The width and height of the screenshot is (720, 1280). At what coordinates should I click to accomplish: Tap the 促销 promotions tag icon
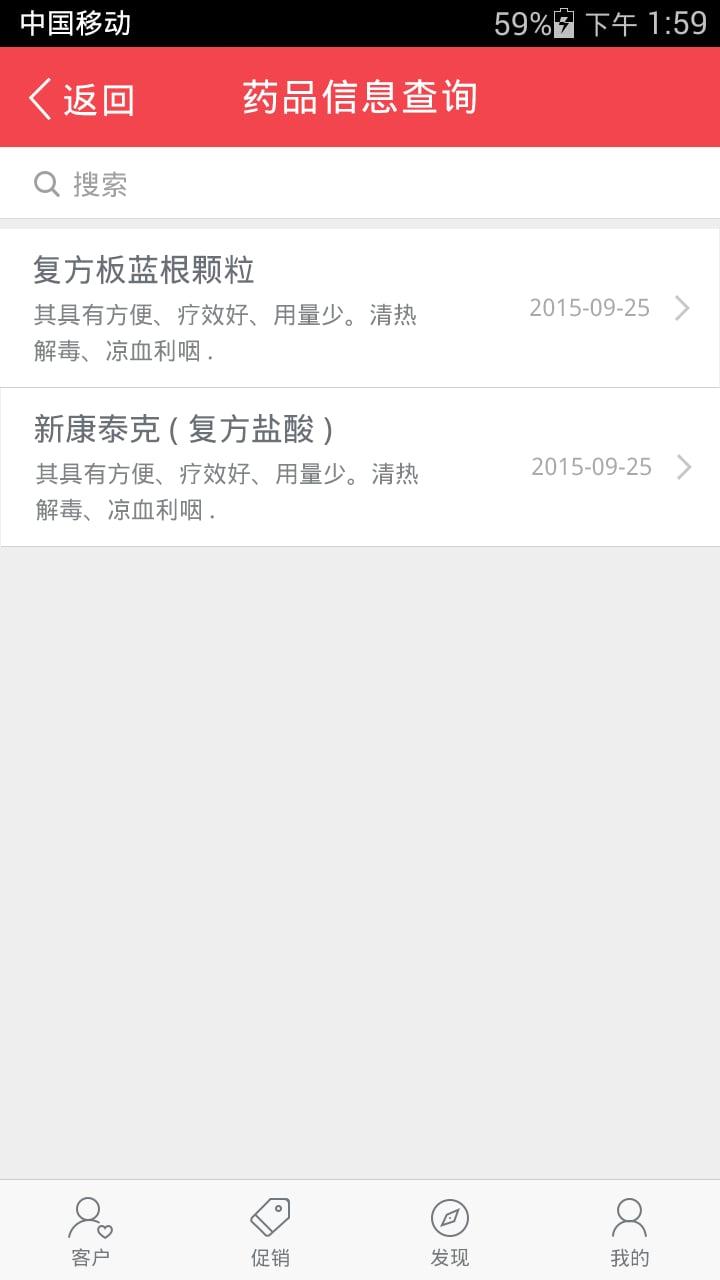[x=270, y=1217]
